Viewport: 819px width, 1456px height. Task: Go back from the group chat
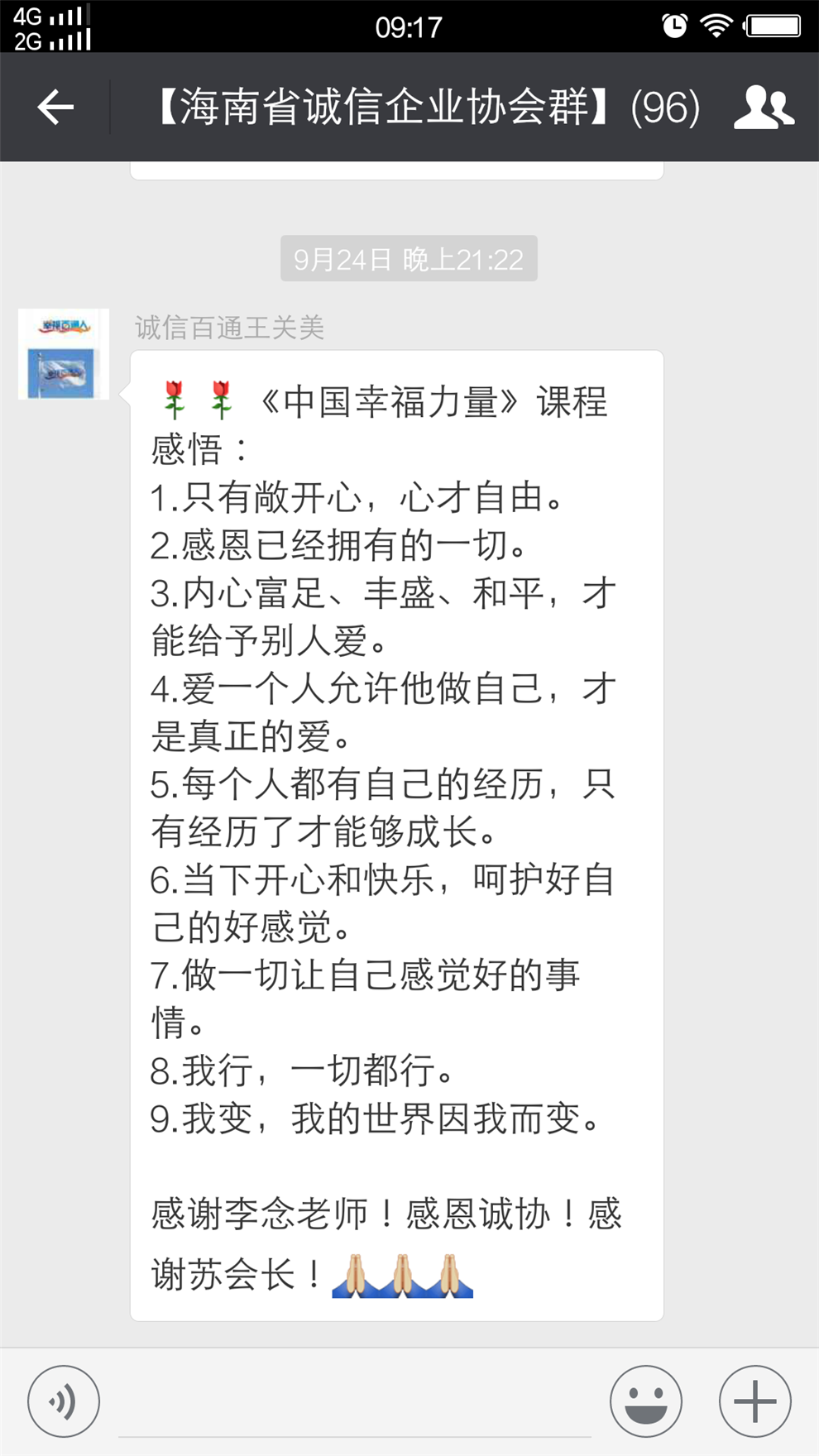pyautogui.click(x=55, y=108)
